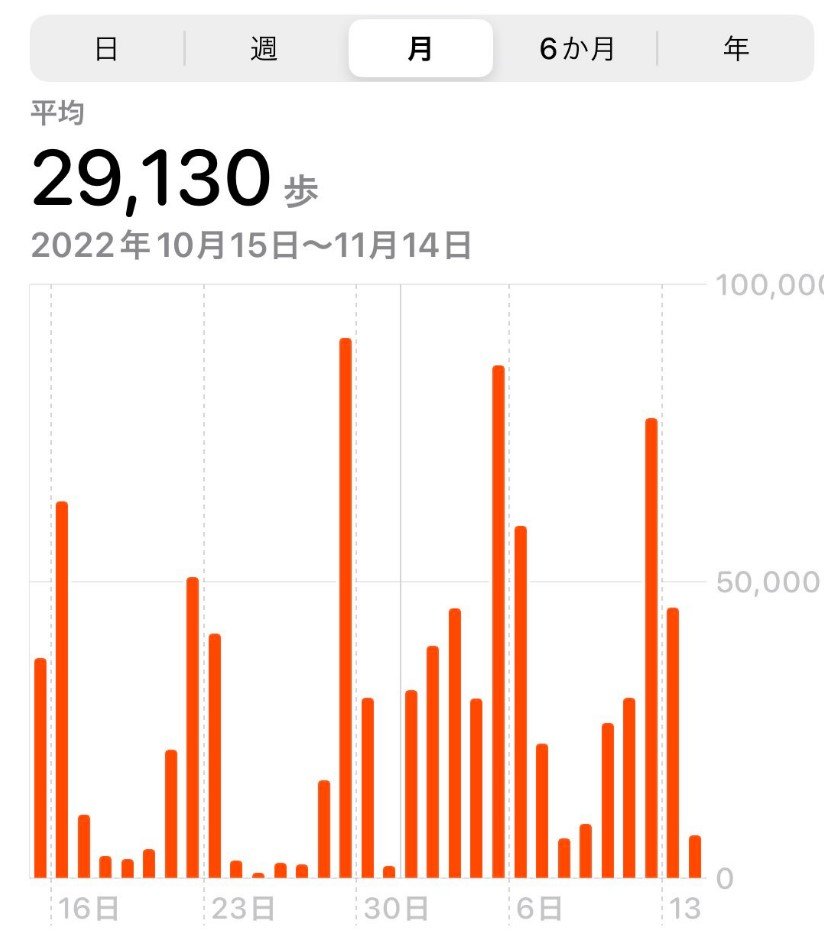Switch to the 日 (day) view
This screenshot has height=947, width=824.
tap(107, 49)
